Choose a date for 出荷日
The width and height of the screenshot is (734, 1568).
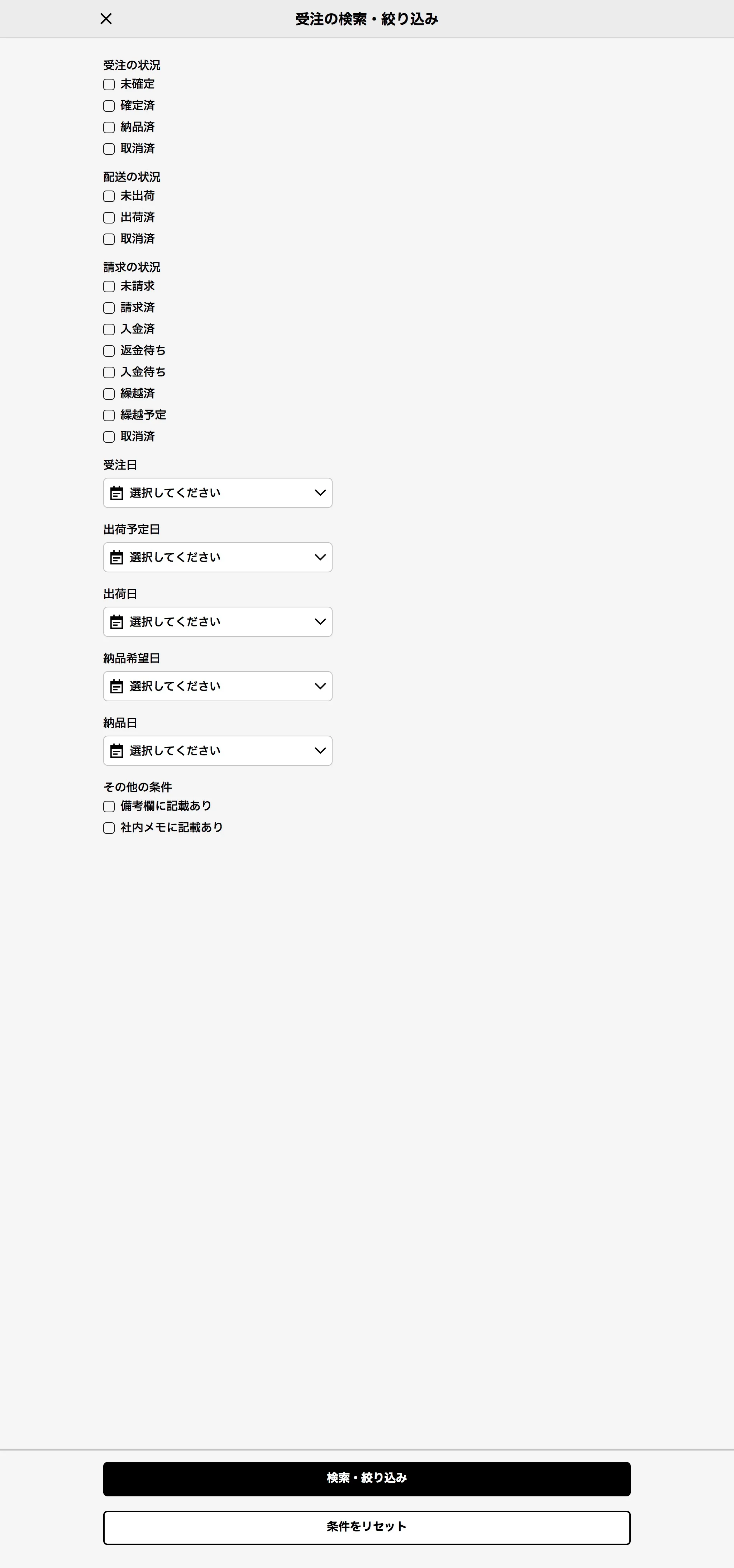coord(218,622)
